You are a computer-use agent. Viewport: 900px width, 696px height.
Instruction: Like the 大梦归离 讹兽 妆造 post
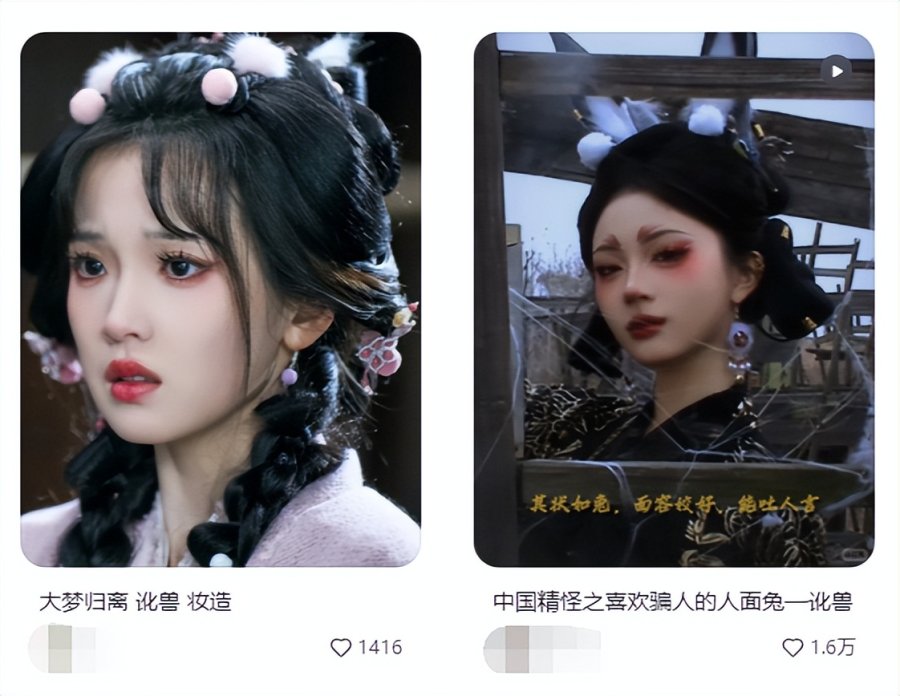click(x=345, y=647)
